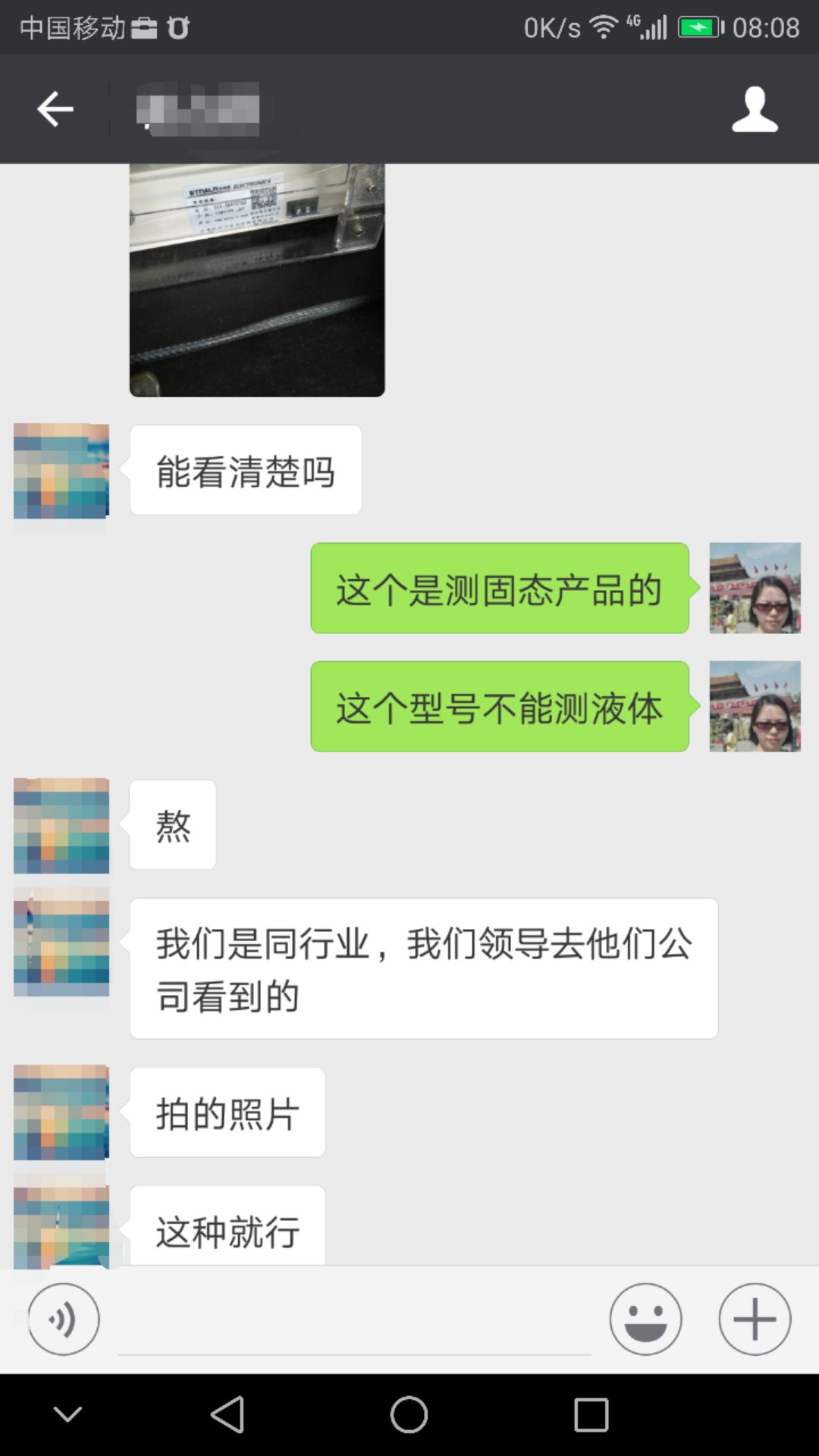
Task: Tap your own avatar next to green bubble
Action: pos(755,590)
